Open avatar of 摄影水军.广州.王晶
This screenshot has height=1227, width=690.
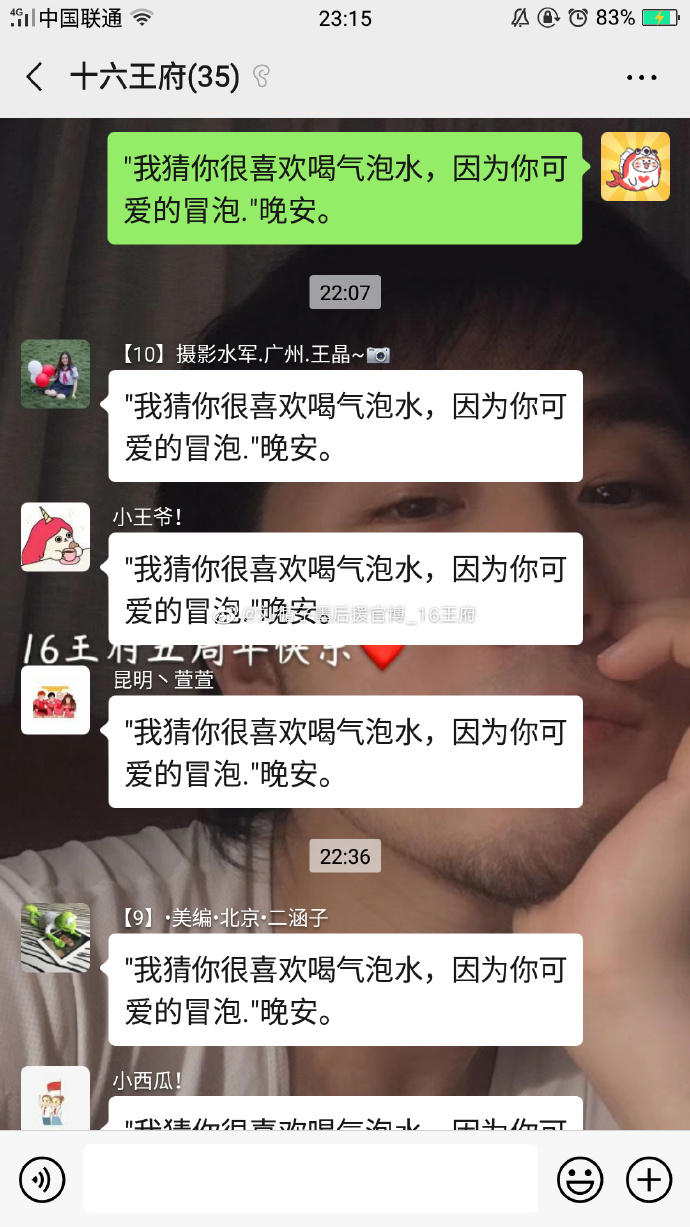pos(55,374)
